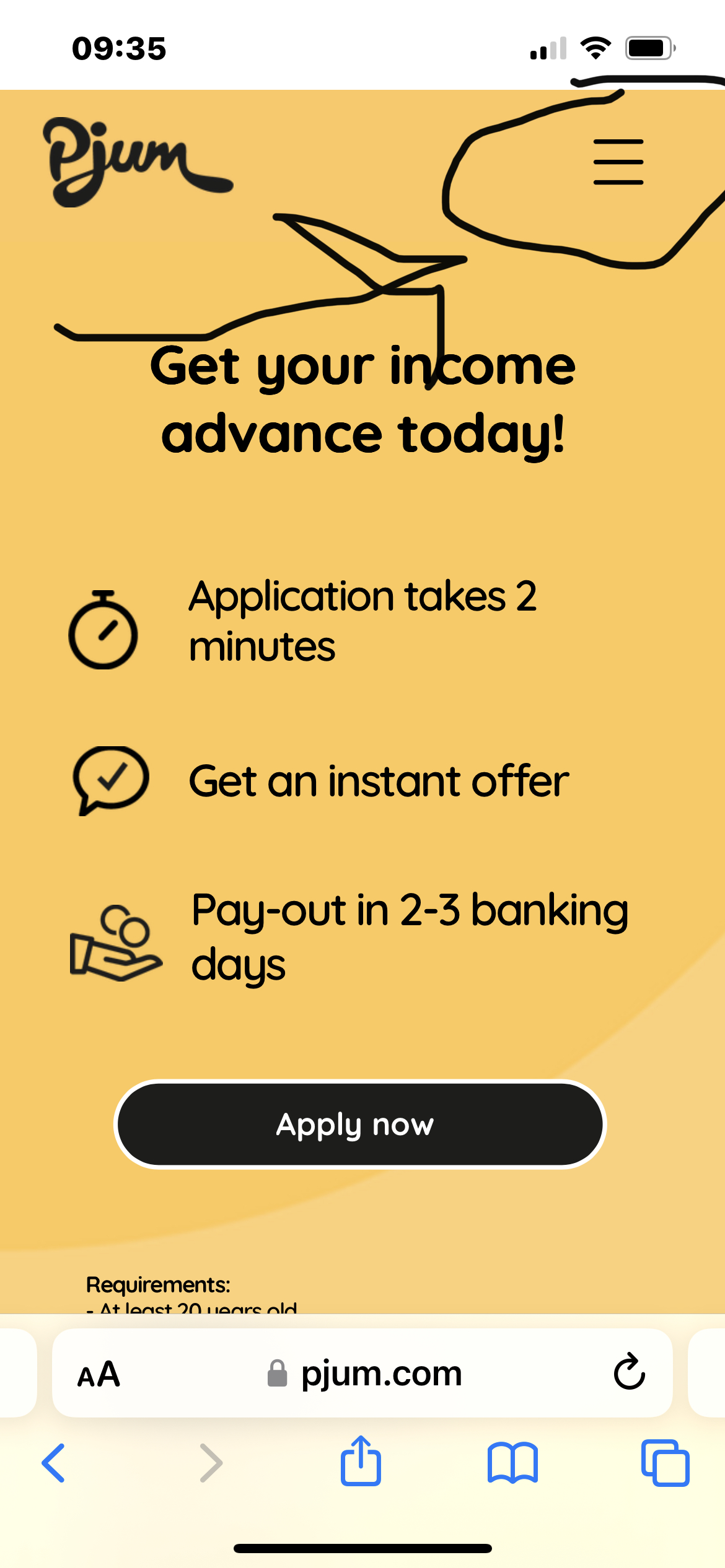This screenshot has width=725, height=1568.
Task: Reload the pjum.com page
Action: click(629, 1372)
